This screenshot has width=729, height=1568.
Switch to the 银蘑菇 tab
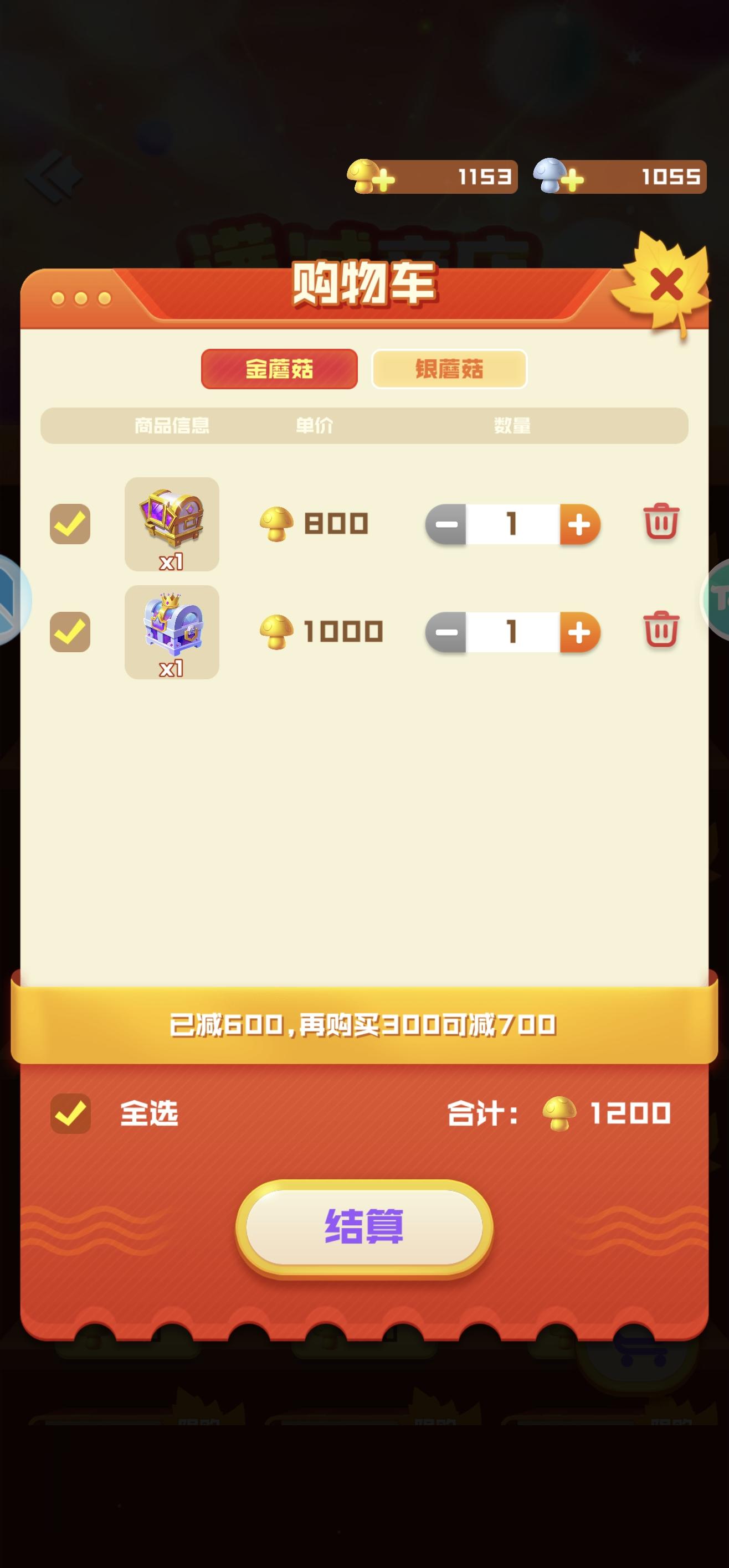(449, 369)
